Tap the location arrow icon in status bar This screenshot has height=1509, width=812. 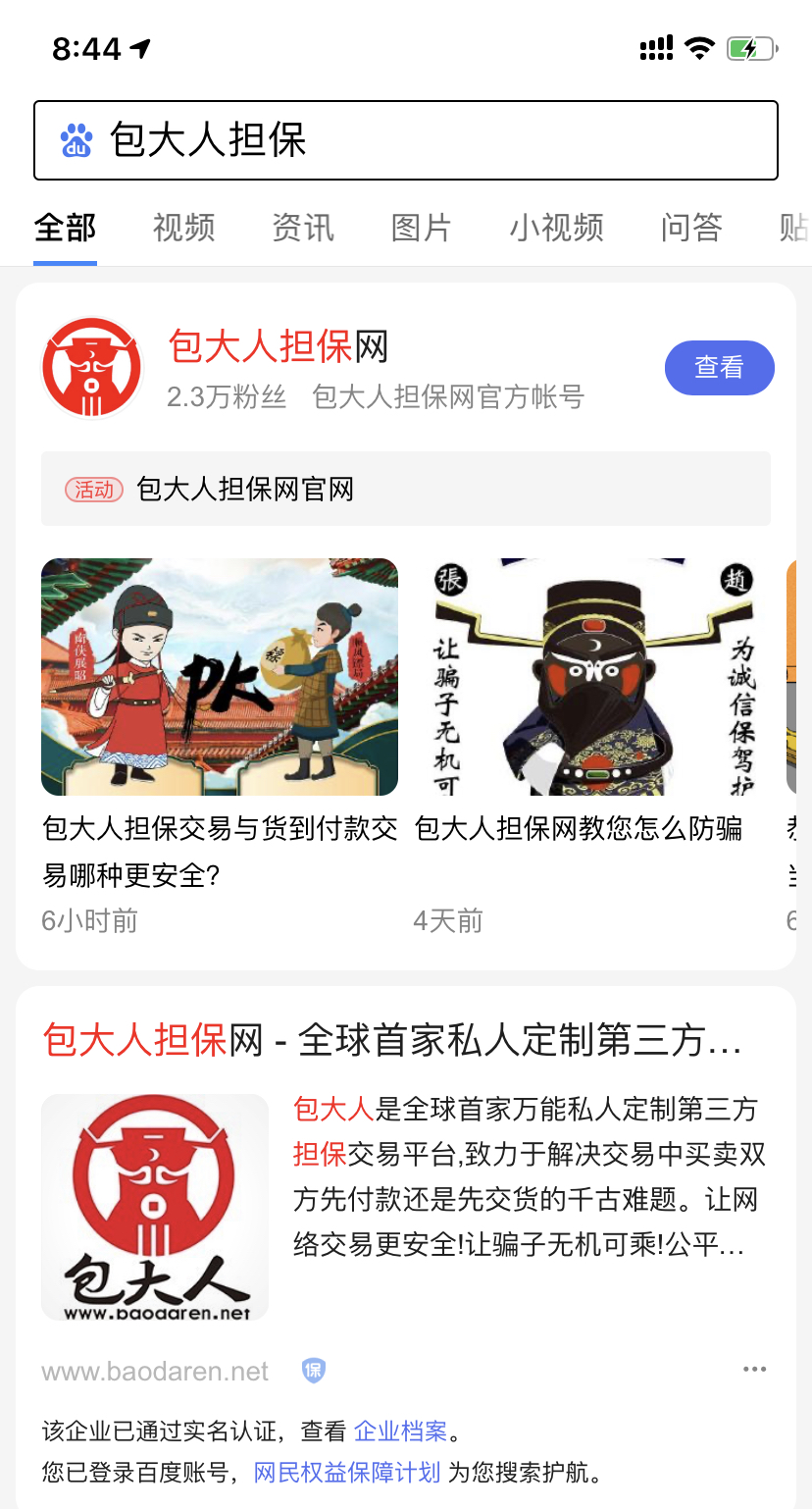137,45
